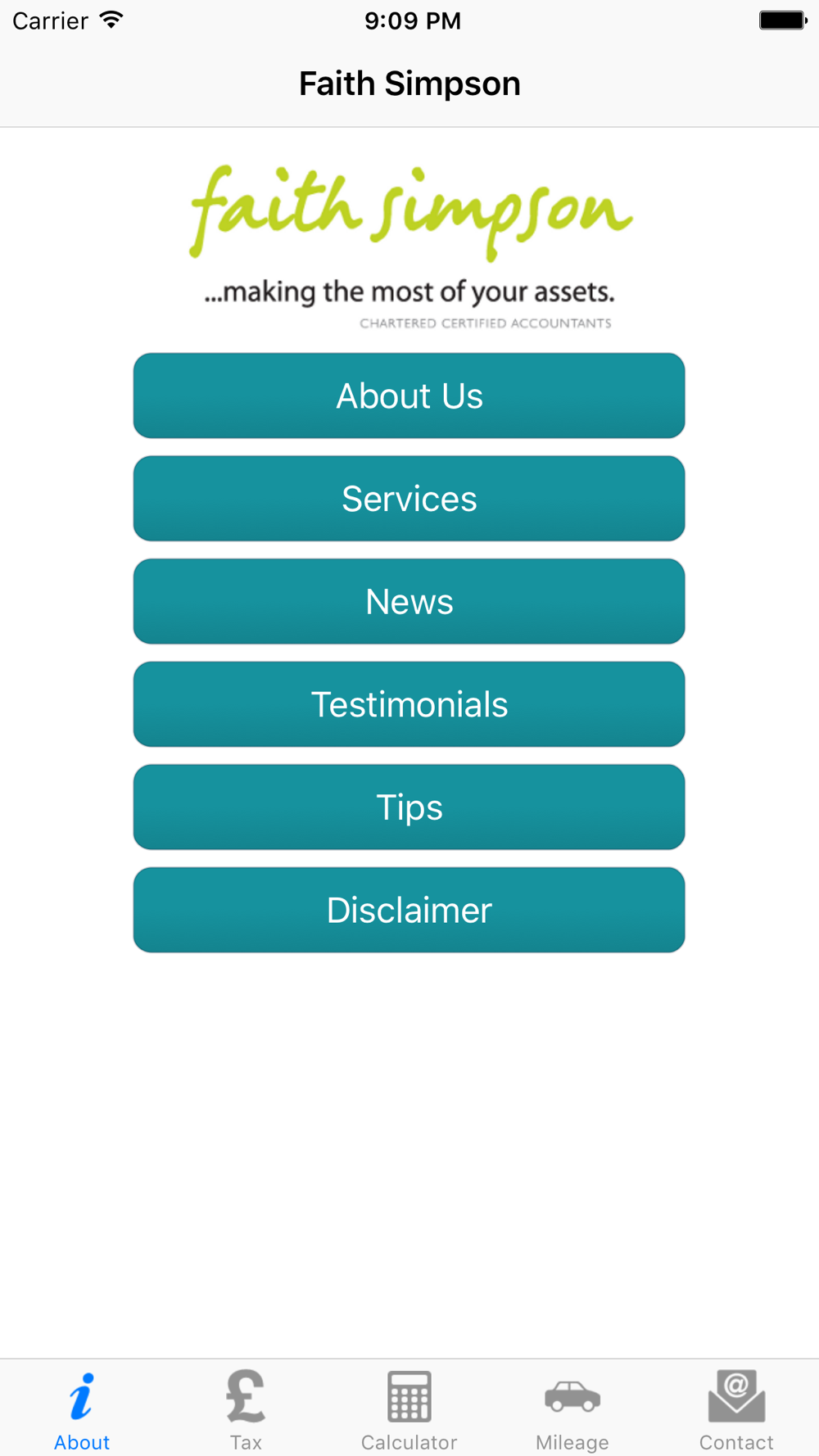View the News button

pos(409,601)
